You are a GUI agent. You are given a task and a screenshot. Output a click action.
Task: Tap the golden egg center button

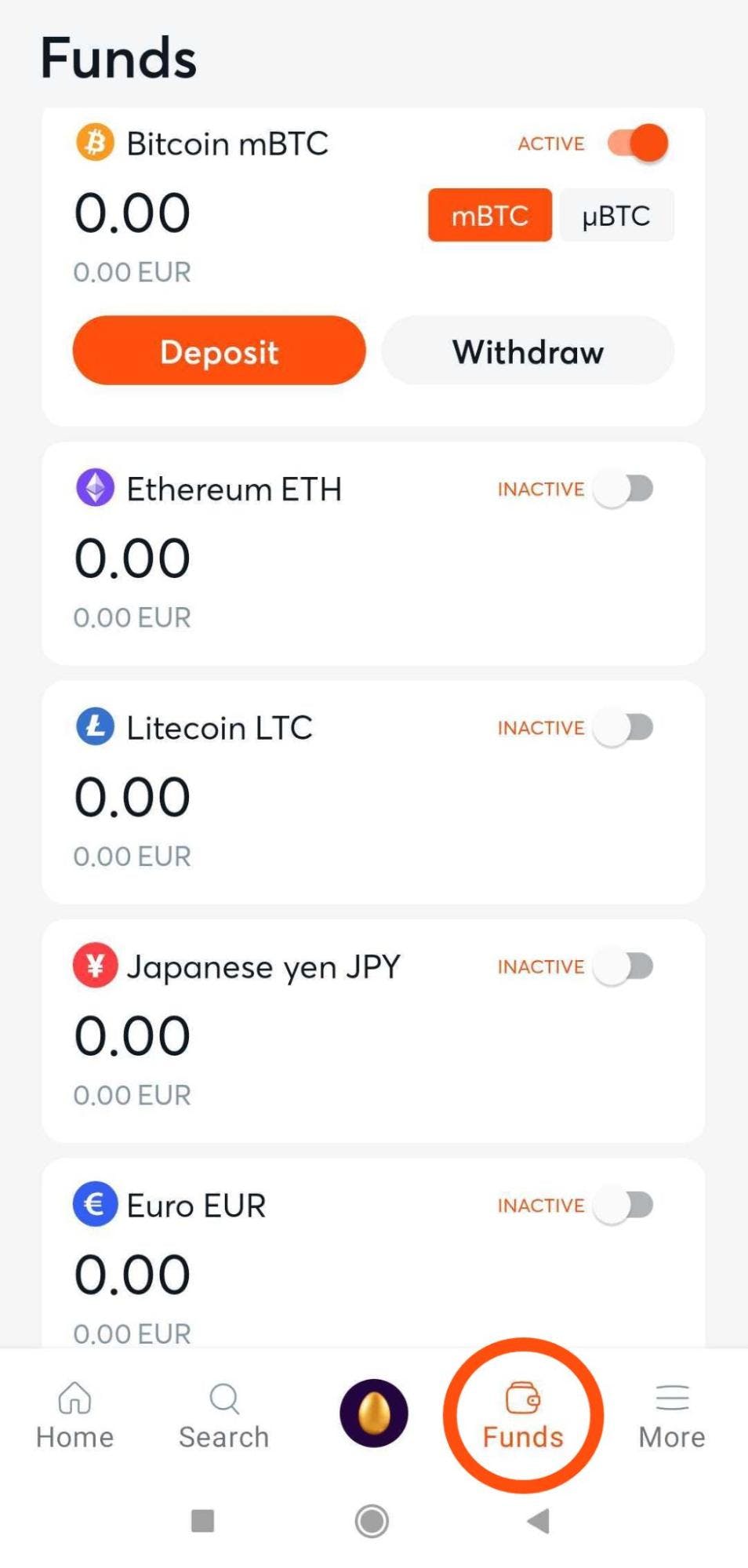(x=374, y=1413)
